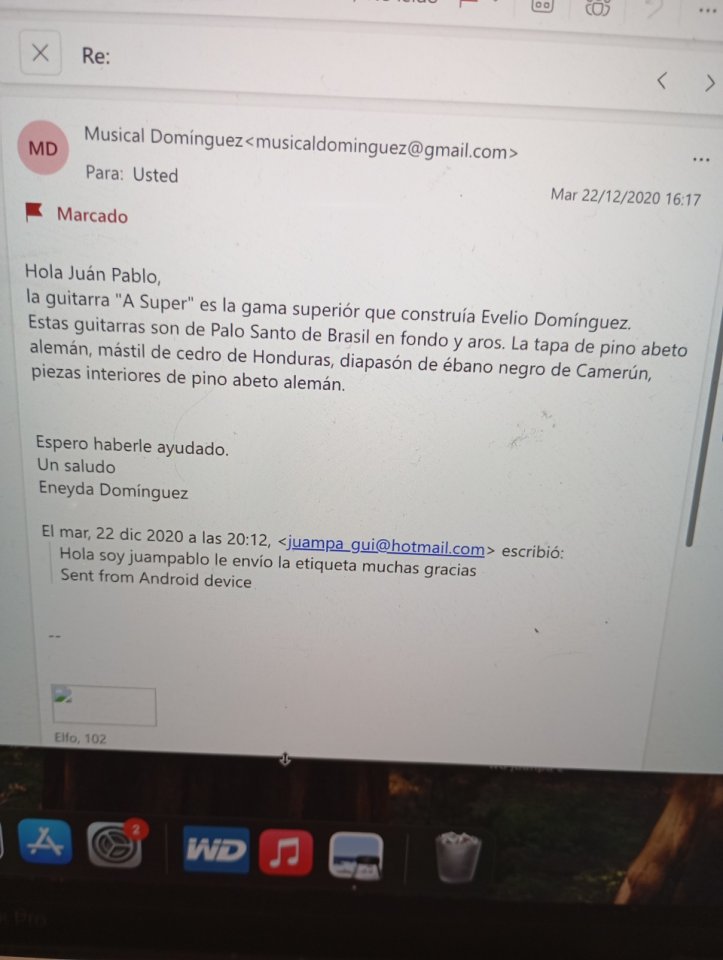
Task: Tap the MD sender avatar
Action: 43,149
